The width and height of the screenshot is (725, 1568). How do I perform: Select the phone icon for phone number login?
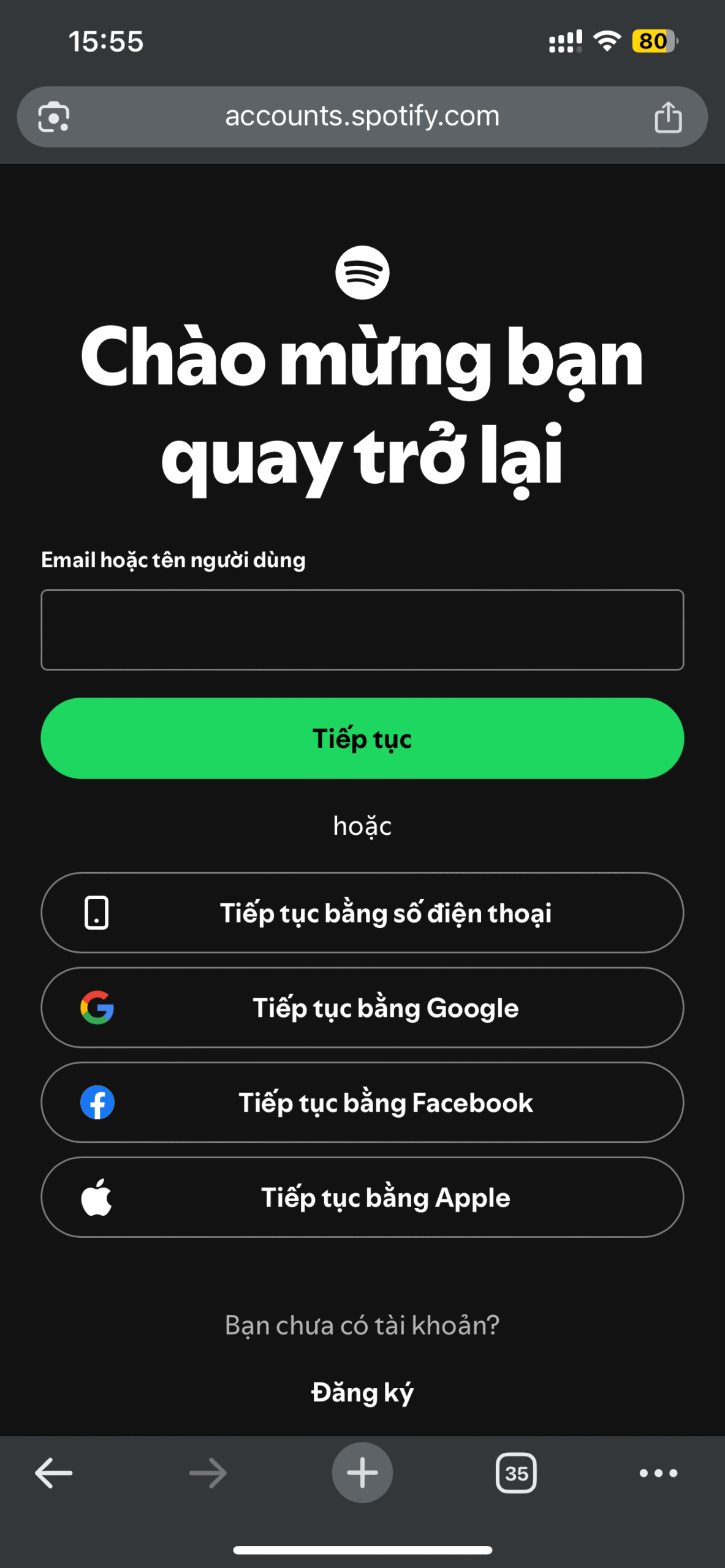97,913
